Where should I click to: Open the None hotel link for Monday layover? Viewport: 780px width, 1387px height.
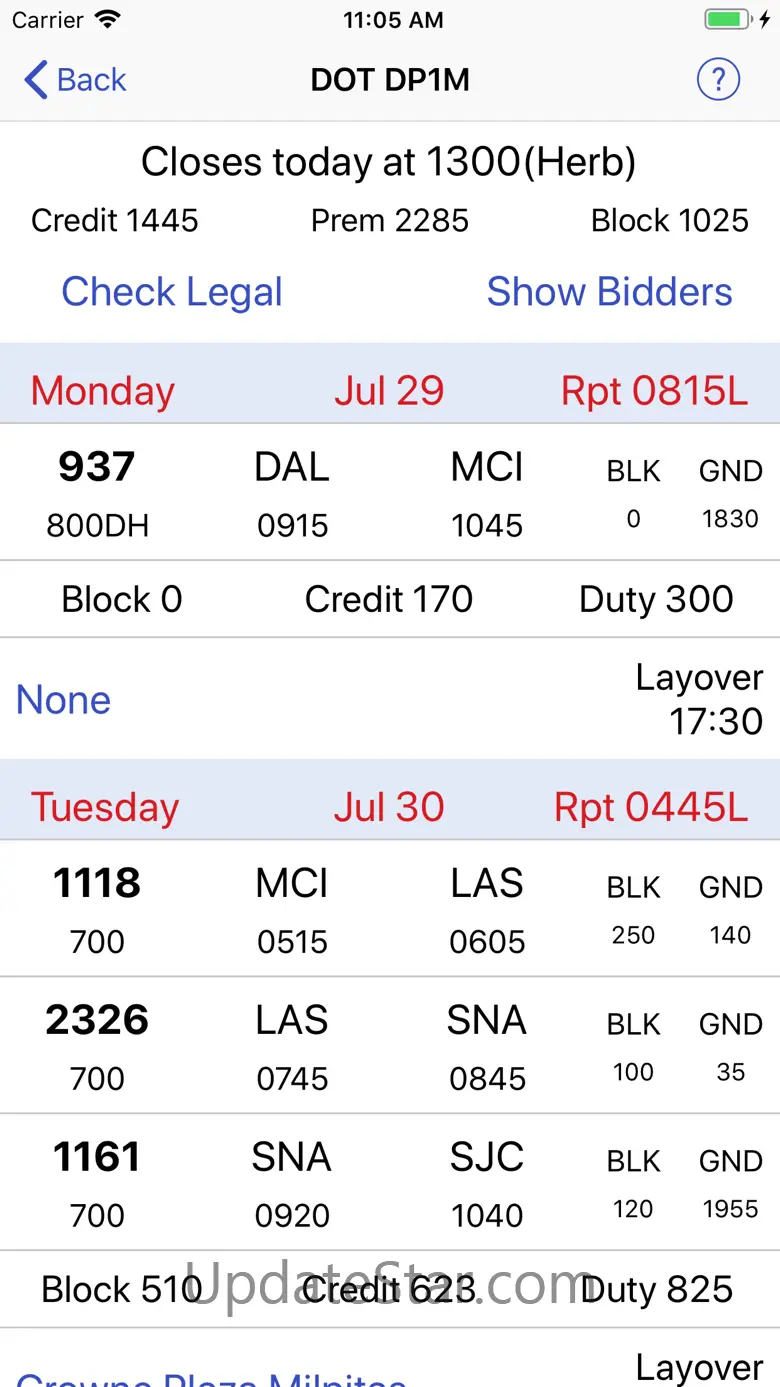coord(63,700)
